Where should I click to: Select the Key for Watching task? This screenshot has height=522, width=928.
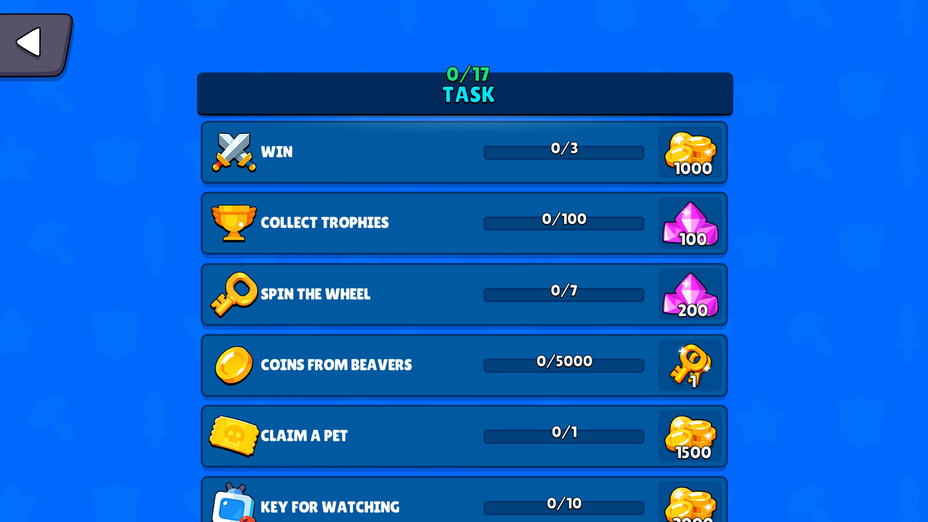(464, 503)
